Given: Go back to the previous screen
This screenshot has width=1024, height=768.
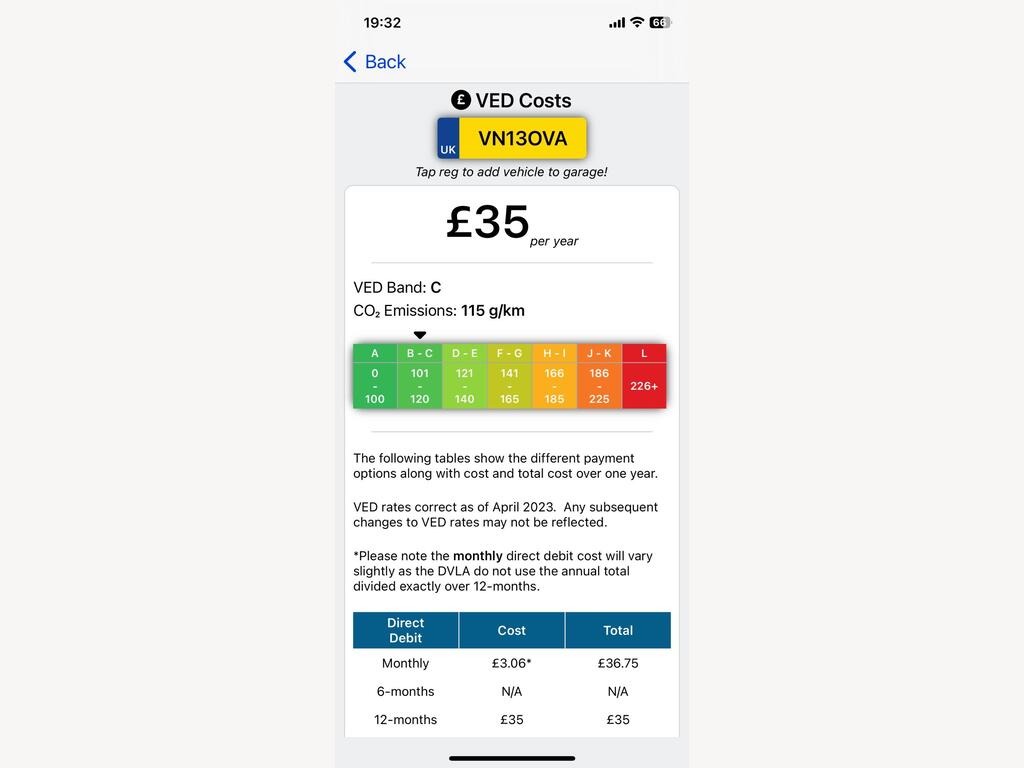Looking at the screenshot, I should coord(375,61).
